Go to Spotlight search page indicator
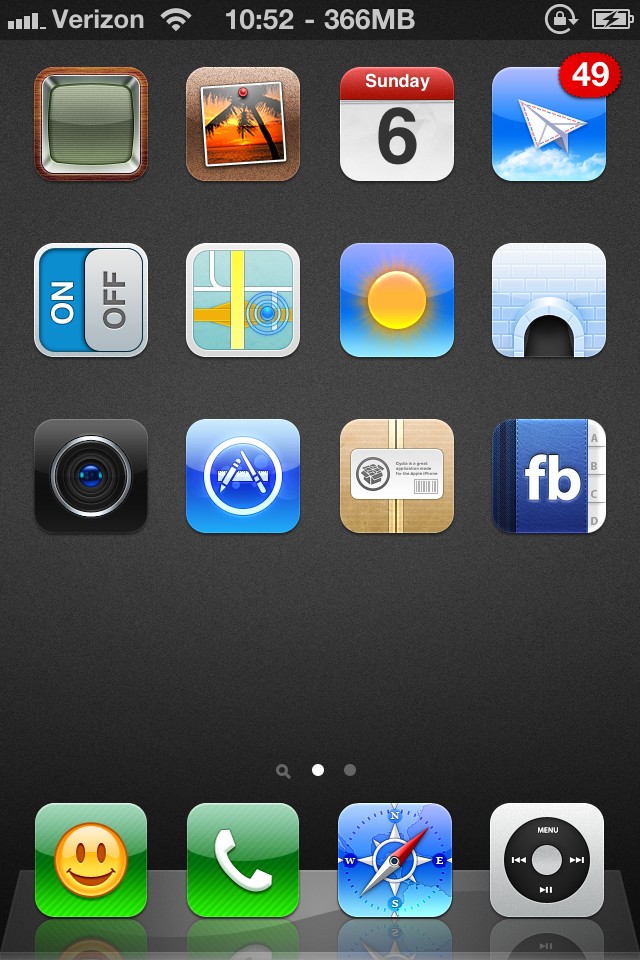Image resolution: width=640 pixels, height=960 pixels. pos(284,771)
